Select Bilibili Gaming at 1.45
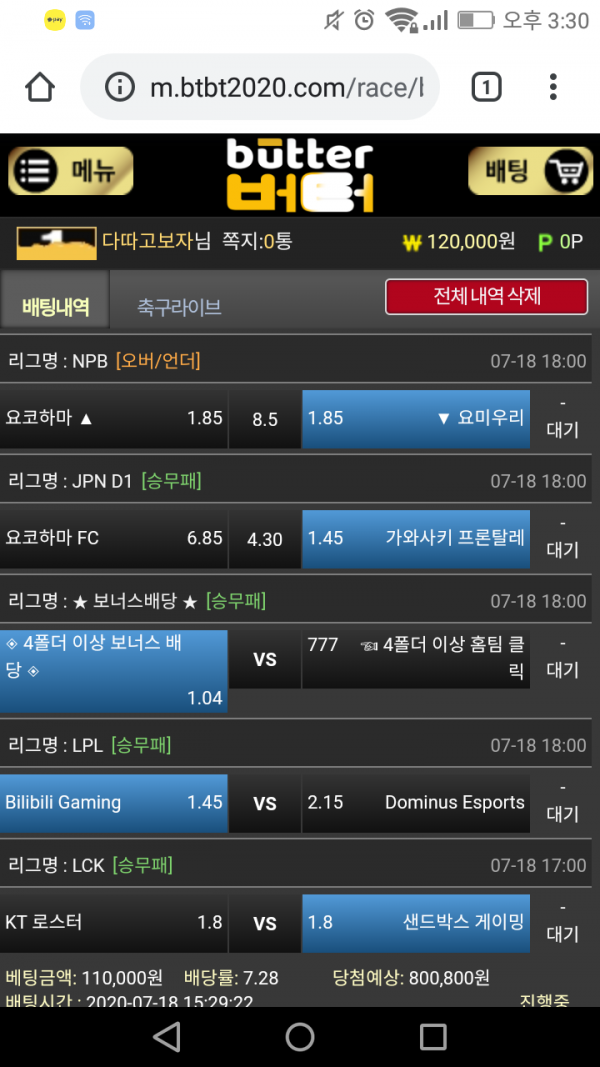This screenshot has width=600, height=1067. pyautogui.click(x=113, y=802)
